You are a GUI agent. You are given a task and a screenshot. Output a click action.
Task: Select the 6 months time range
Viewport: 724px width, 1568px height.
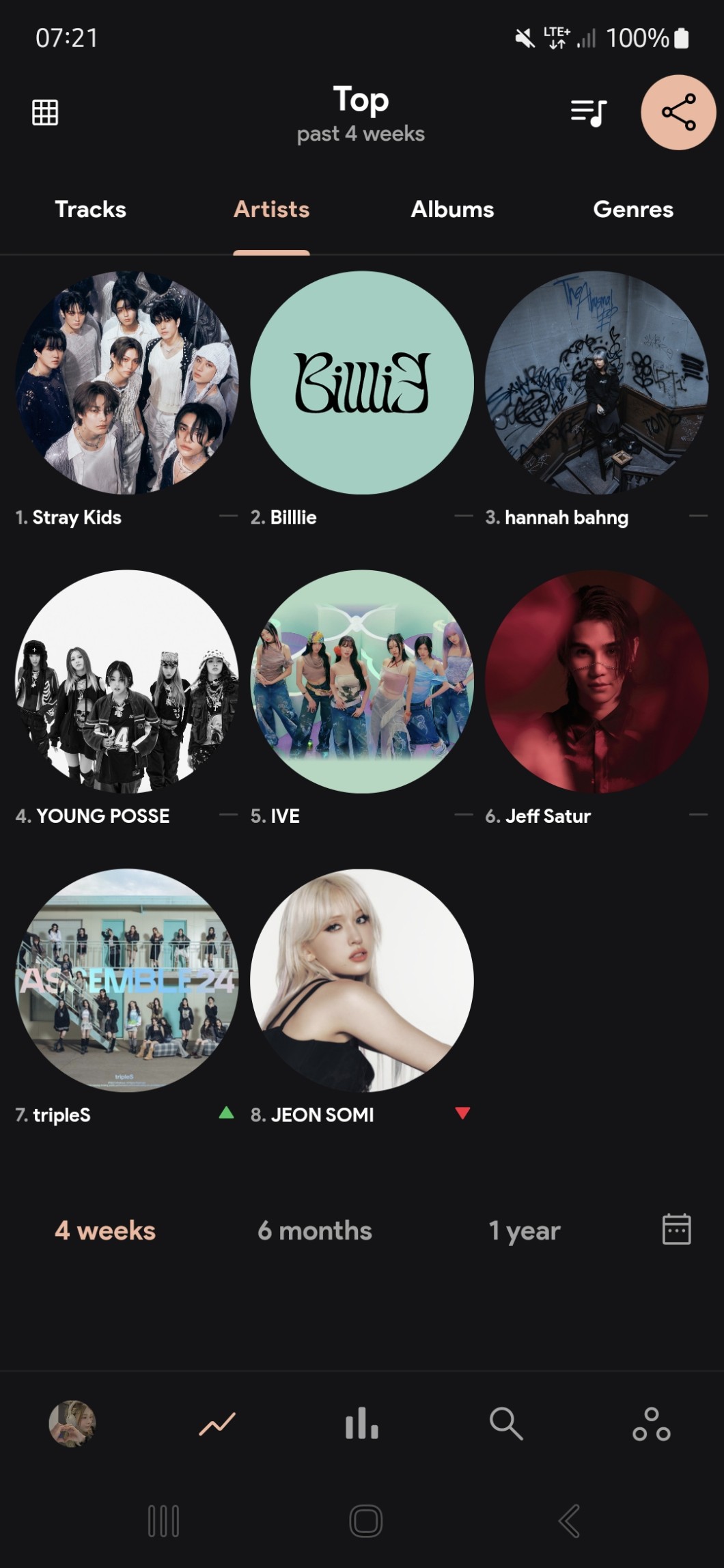(x=315, y=1230)
